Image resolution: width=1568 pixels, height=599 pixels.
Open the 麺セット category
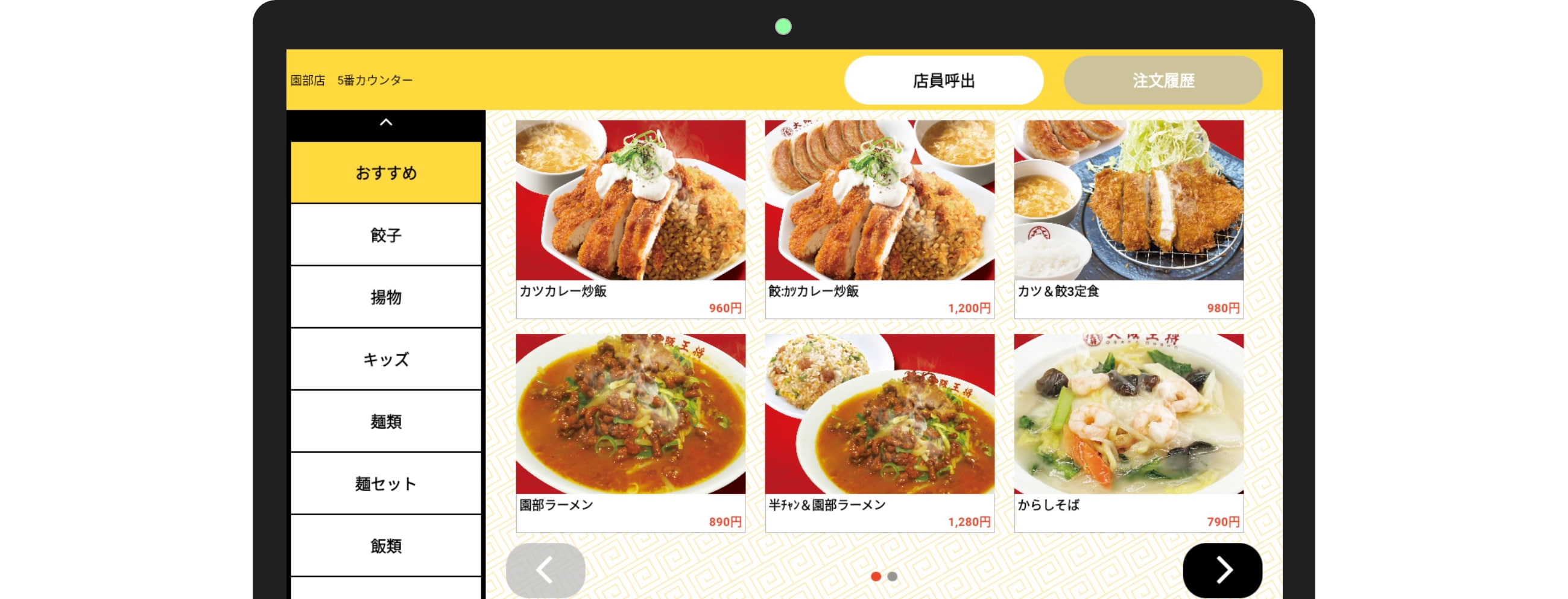coord(385,483)
